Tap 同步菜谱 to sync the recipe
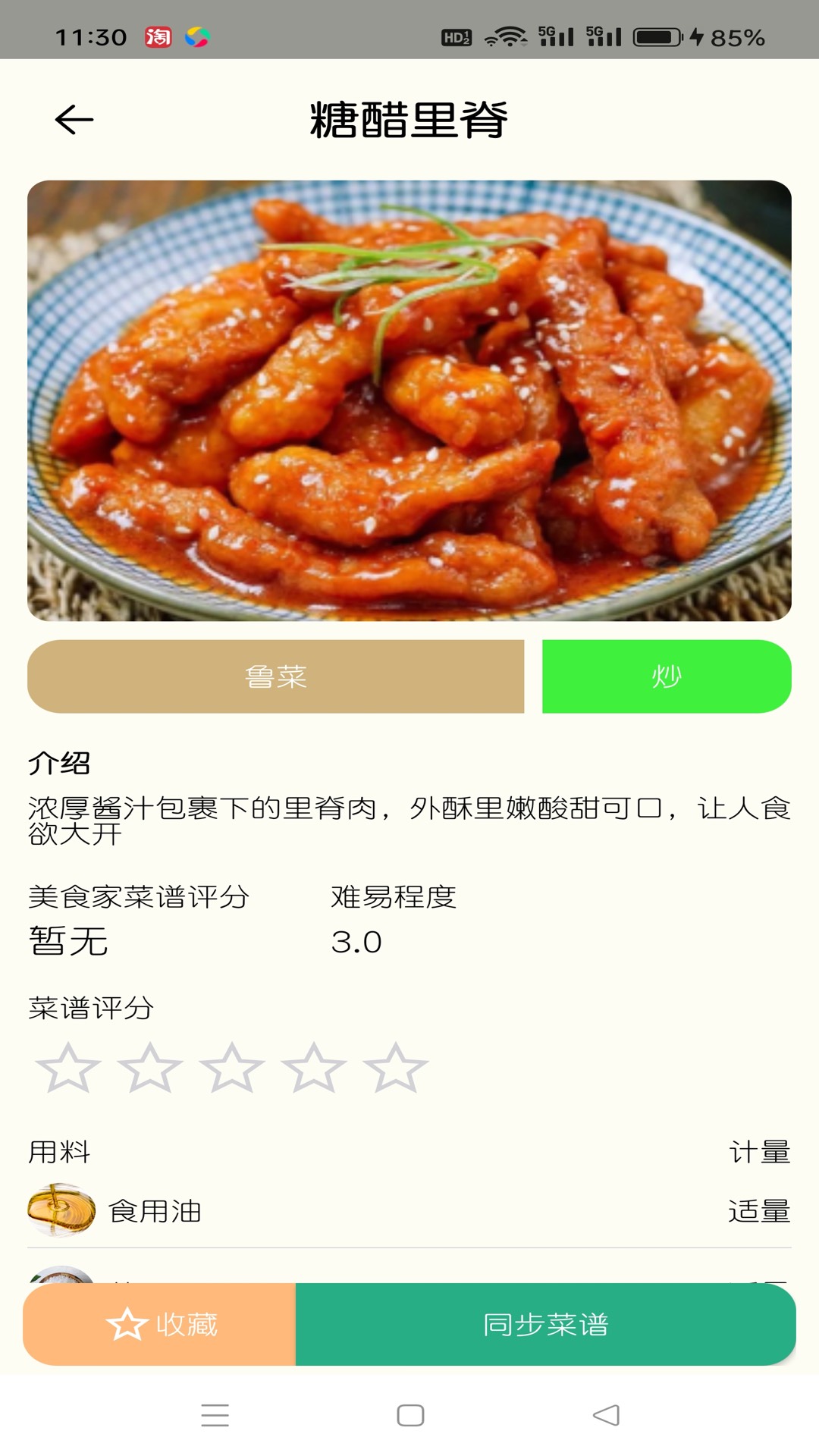The image size is (819, 1456). pyautogui.click(x=548, y=1323)
